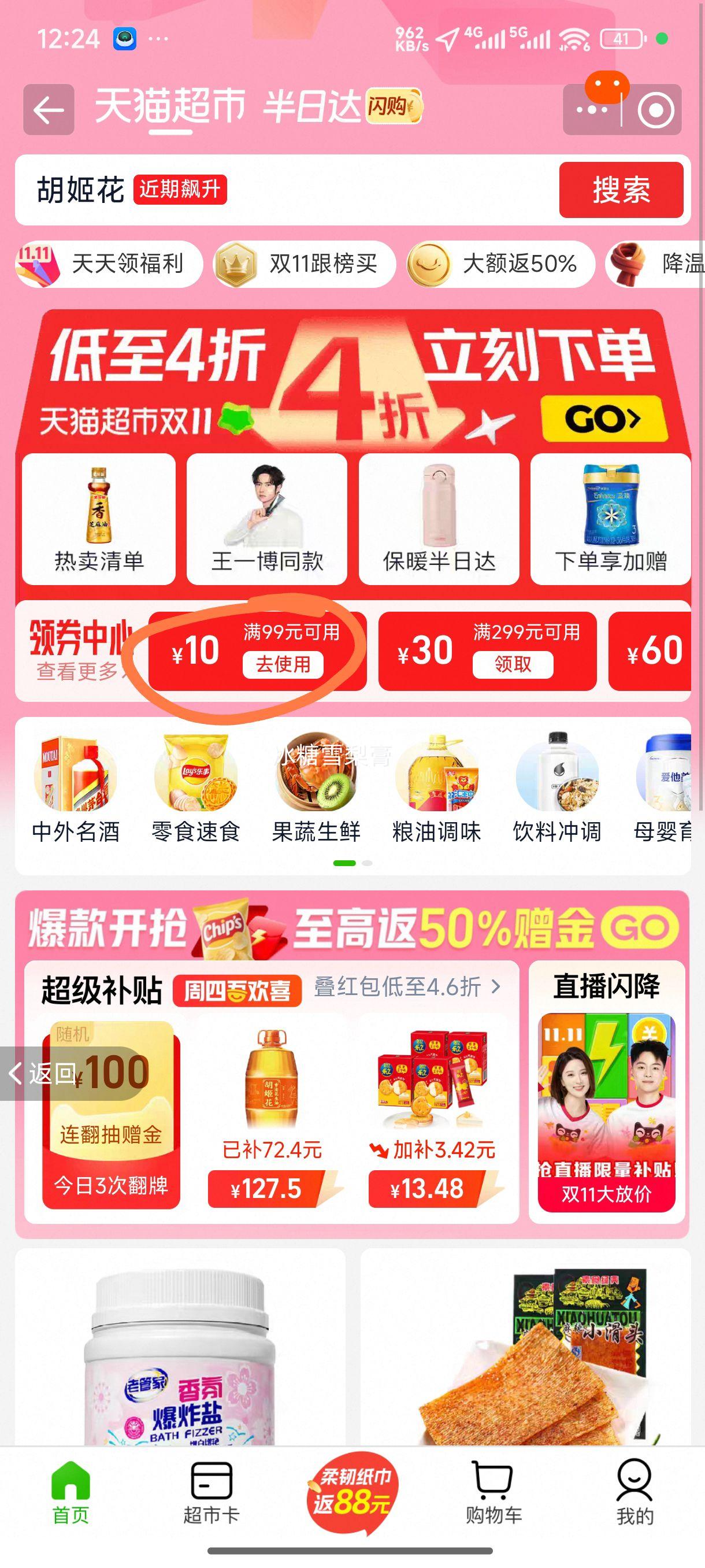Image resolution: width=705 pixels, height=1568 pixels.
Task: Browse the 零食速食 category
Action: [196, 789]
